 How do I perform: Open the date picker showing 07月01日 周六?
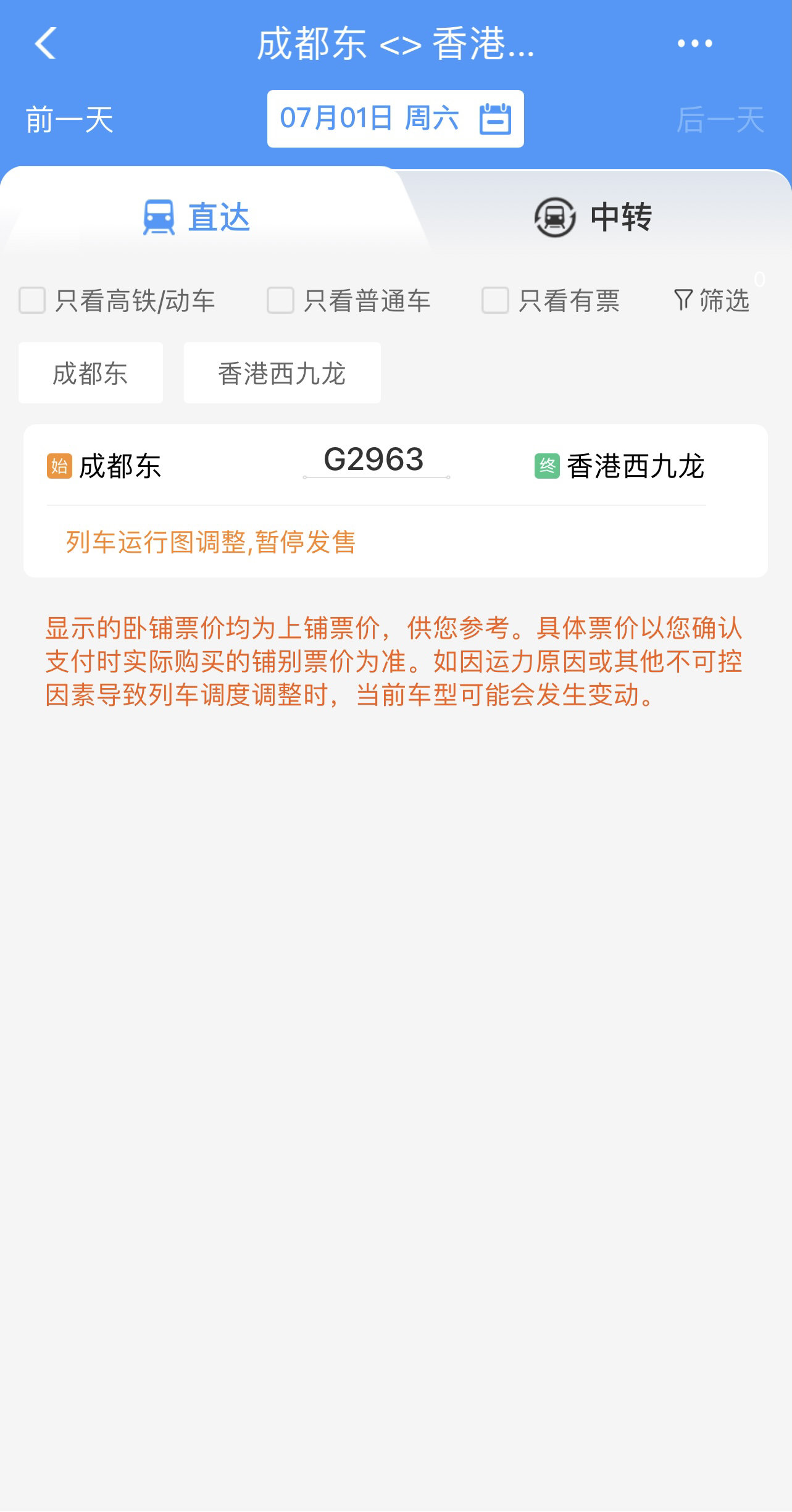[x=395, y=119]
